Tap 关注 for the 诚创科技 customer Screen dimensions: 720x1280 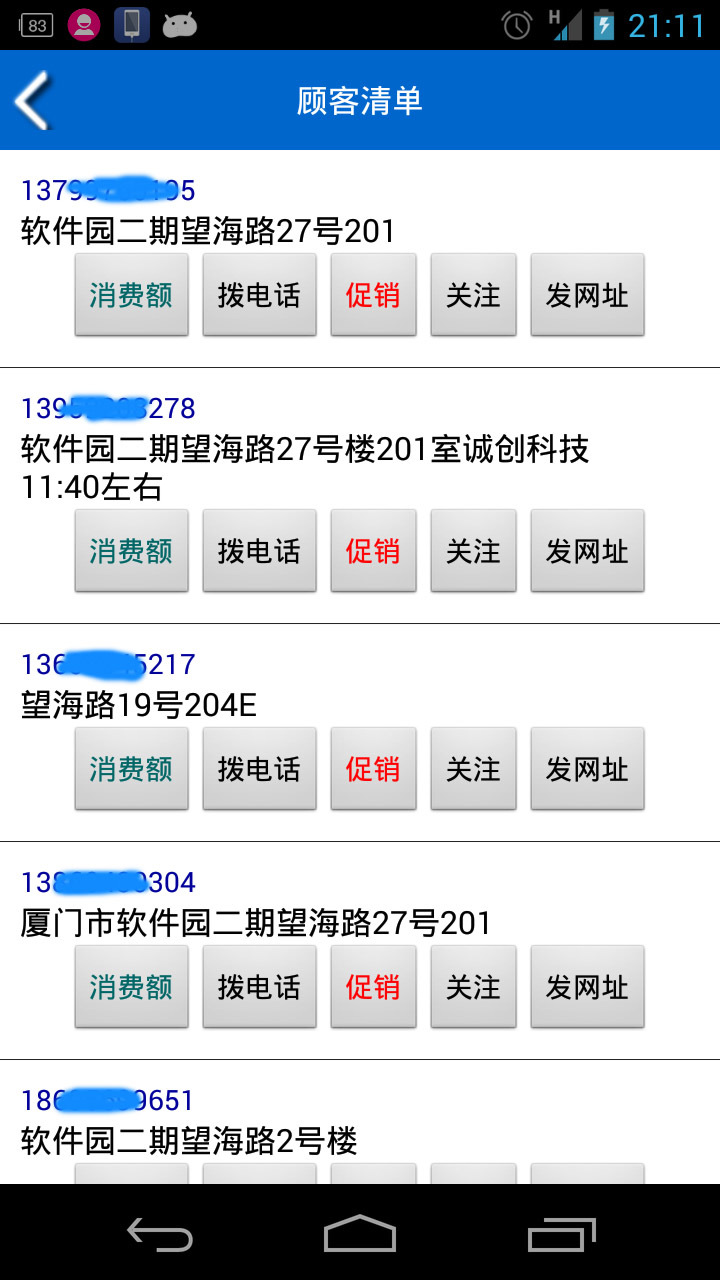pyautogui.click(x=473, y=550)
